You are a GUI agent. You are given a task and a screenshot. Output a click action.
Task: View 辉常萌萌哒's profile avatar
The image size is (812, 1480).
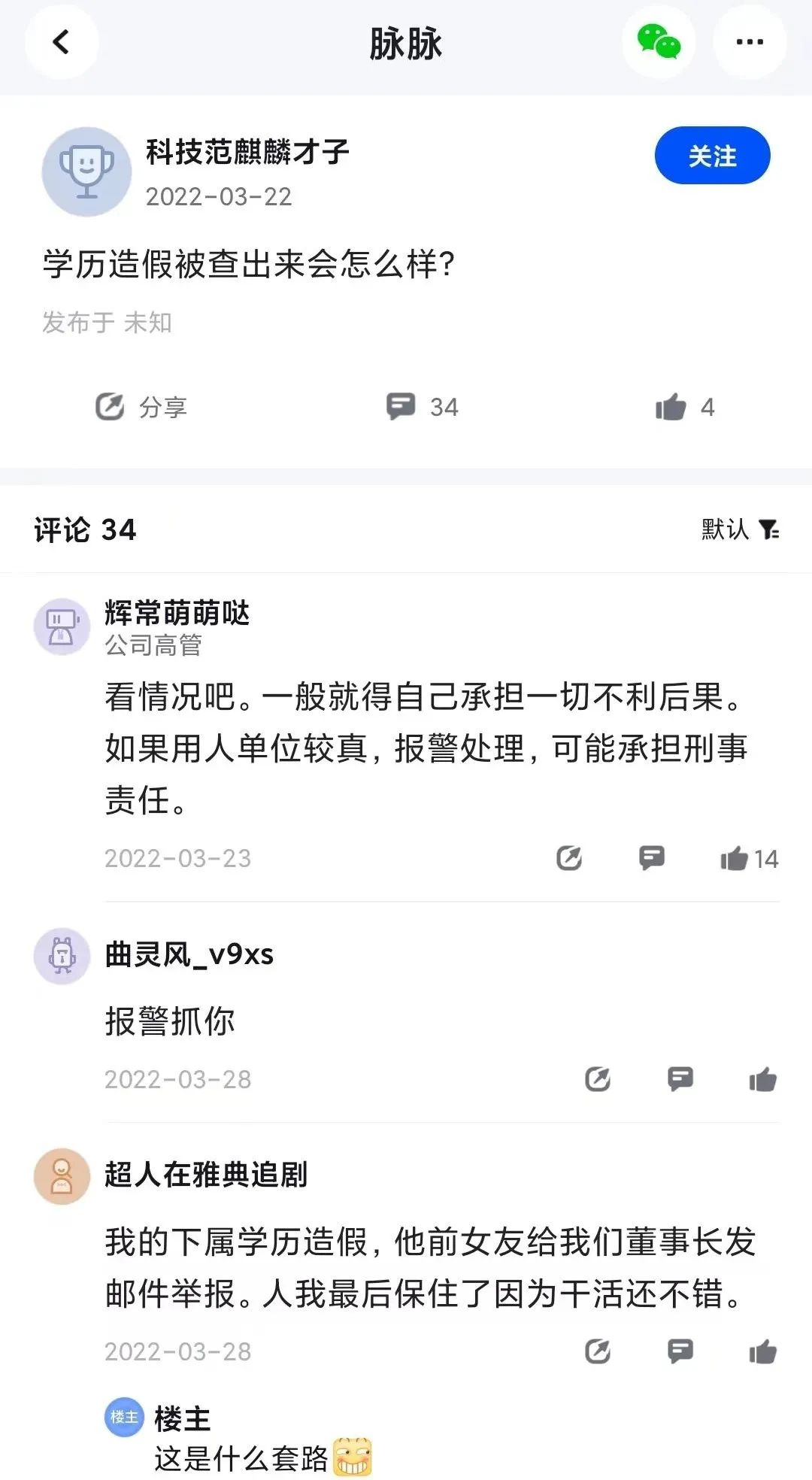pos(62,626)
